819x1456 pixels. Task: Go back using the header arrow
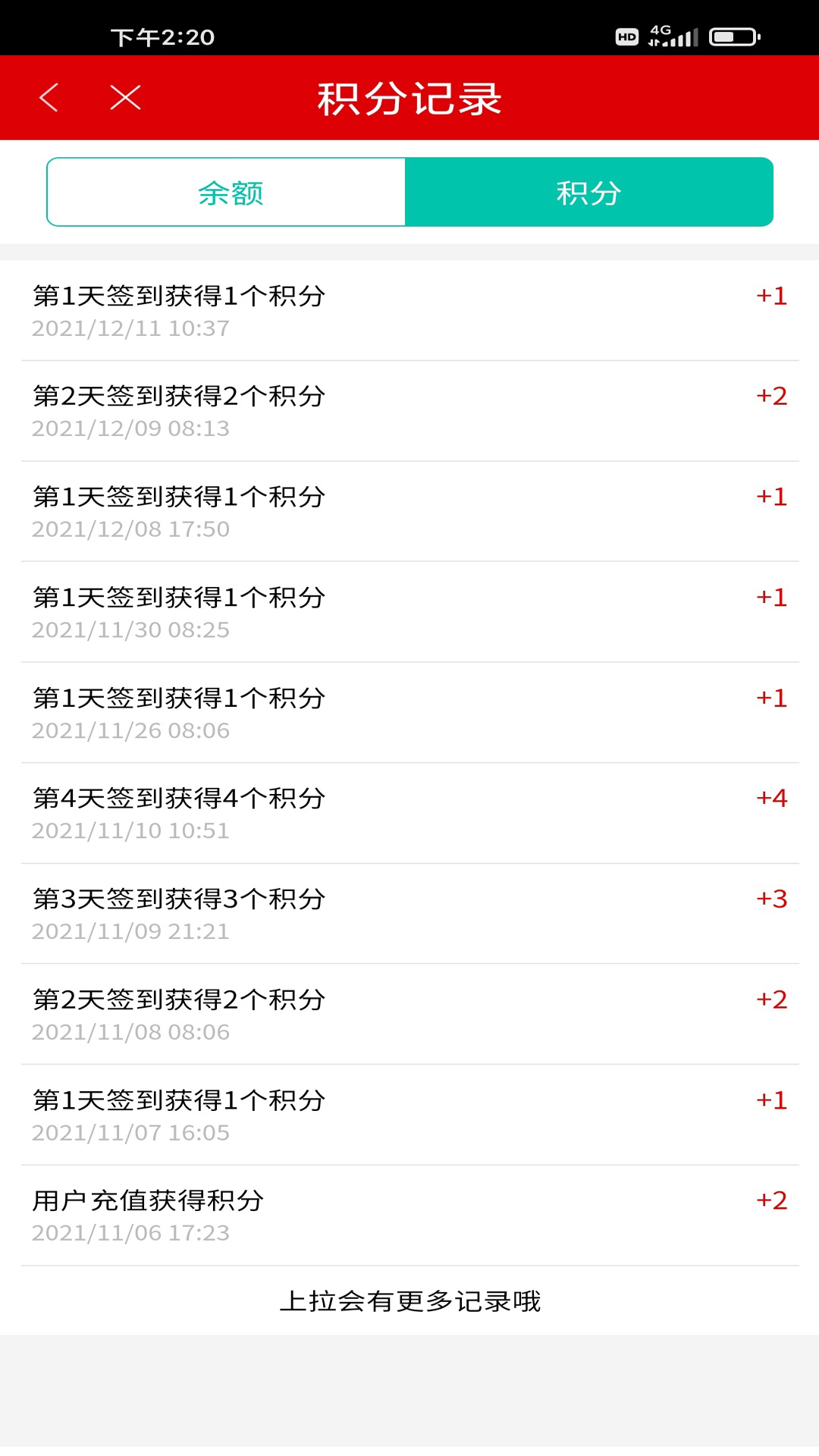coord(49,98)
